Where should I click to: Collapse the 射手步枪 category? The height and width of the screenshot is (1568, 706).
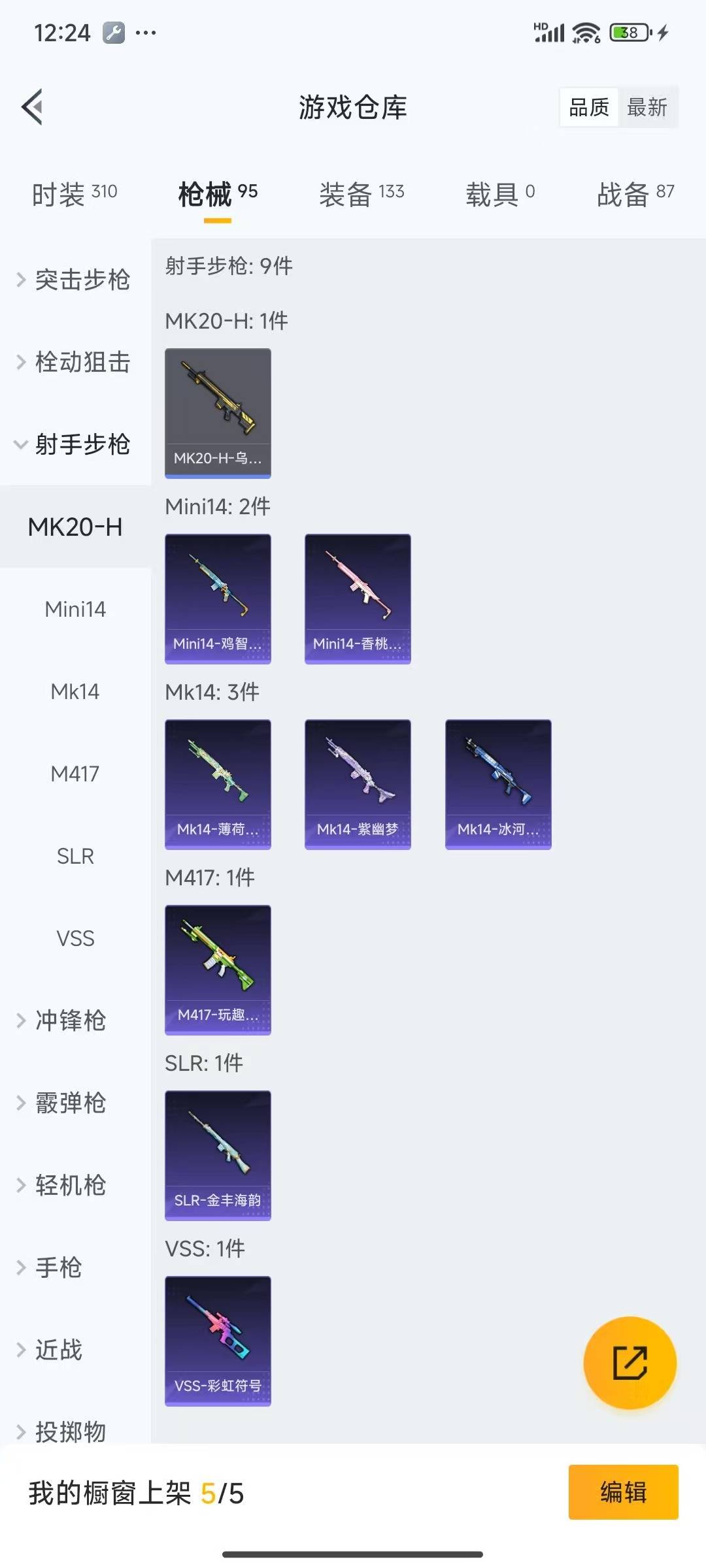(x=75, y=444)
